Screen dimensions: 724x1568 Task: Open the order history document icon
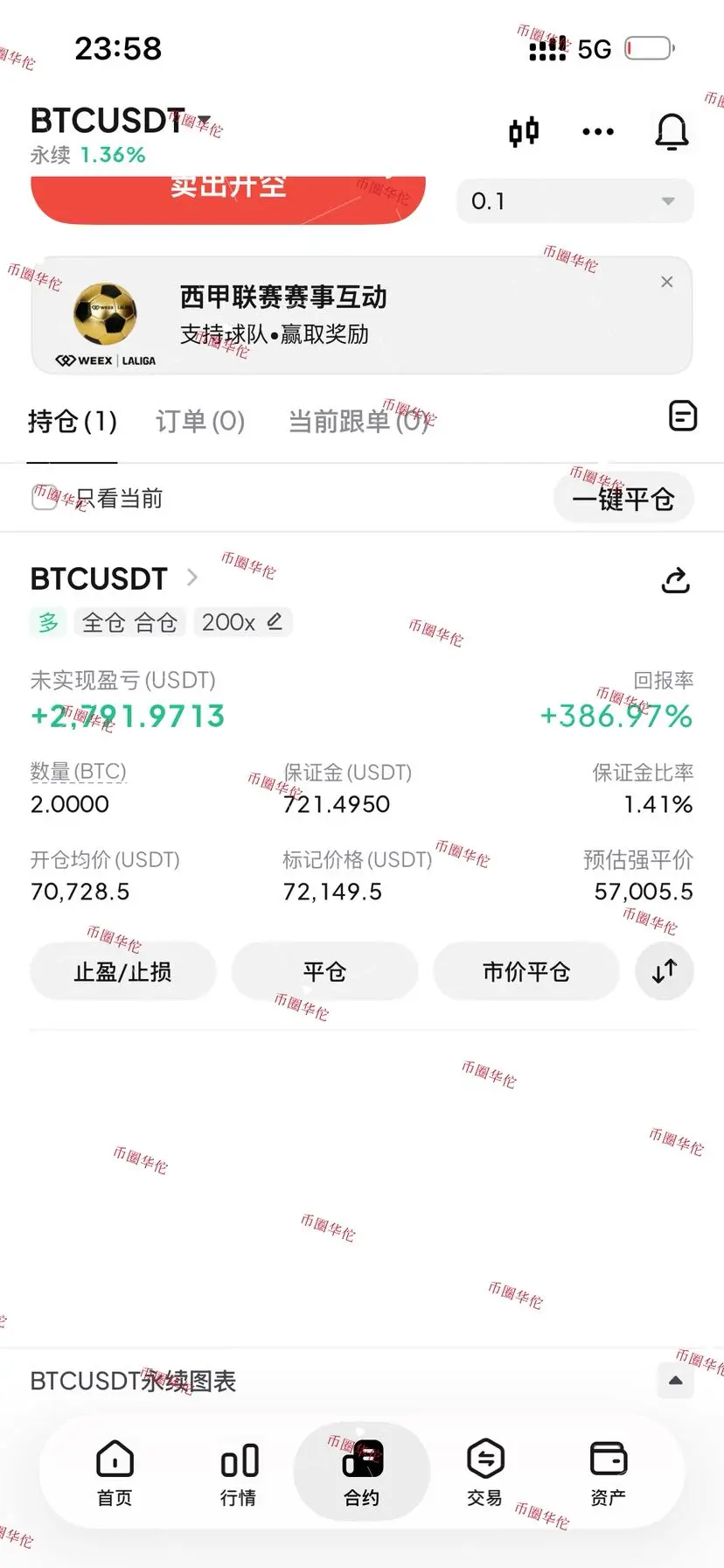coord(683,416)
